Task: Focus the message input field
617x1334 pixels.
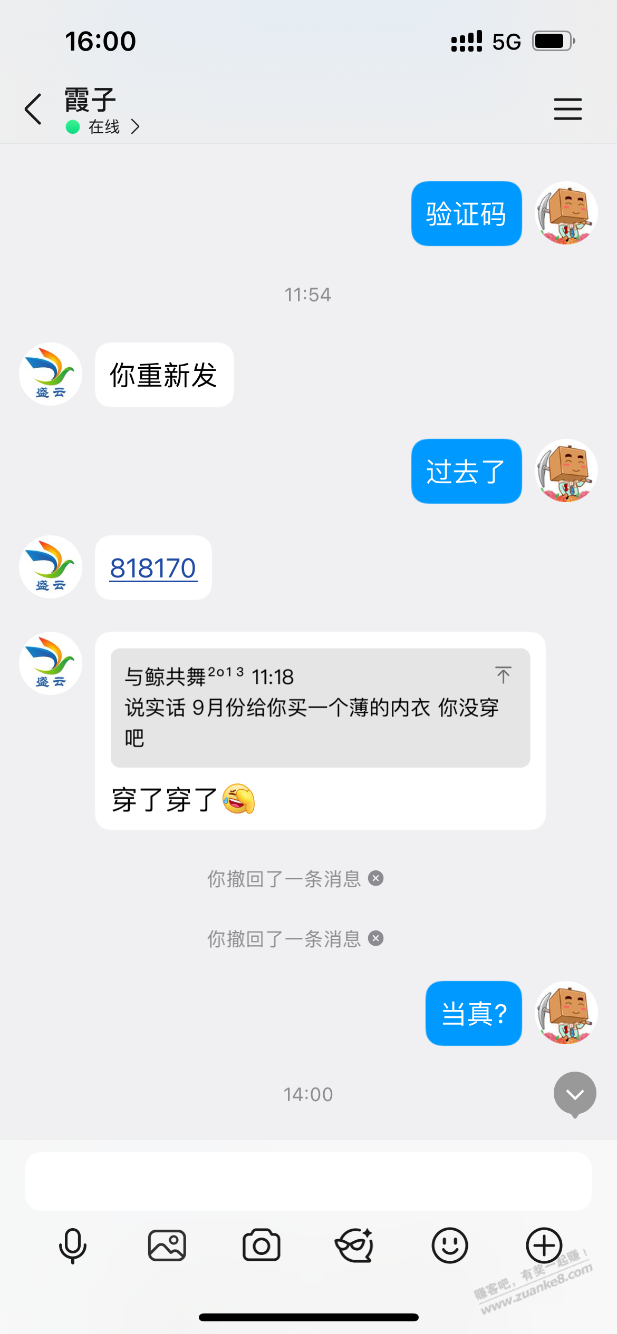Action: 308,1181
